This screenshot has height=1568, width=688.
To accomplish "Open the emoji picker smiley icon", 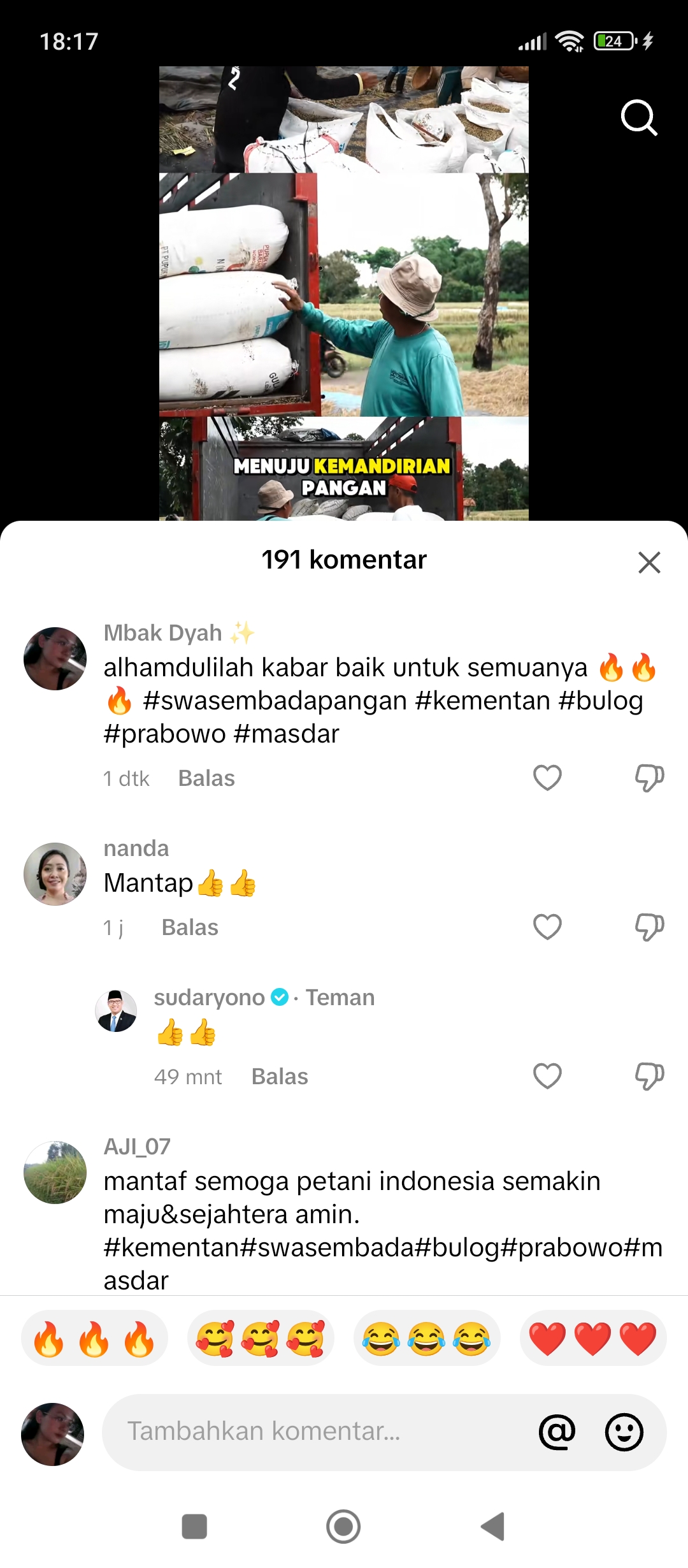I will (x=624, y=1432).
